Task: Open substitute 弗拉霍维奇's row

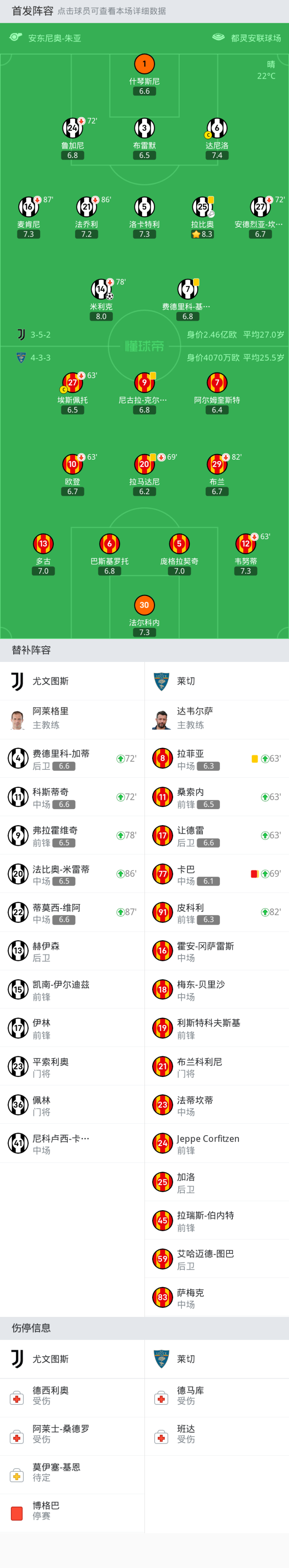Action: click(72, 835)
